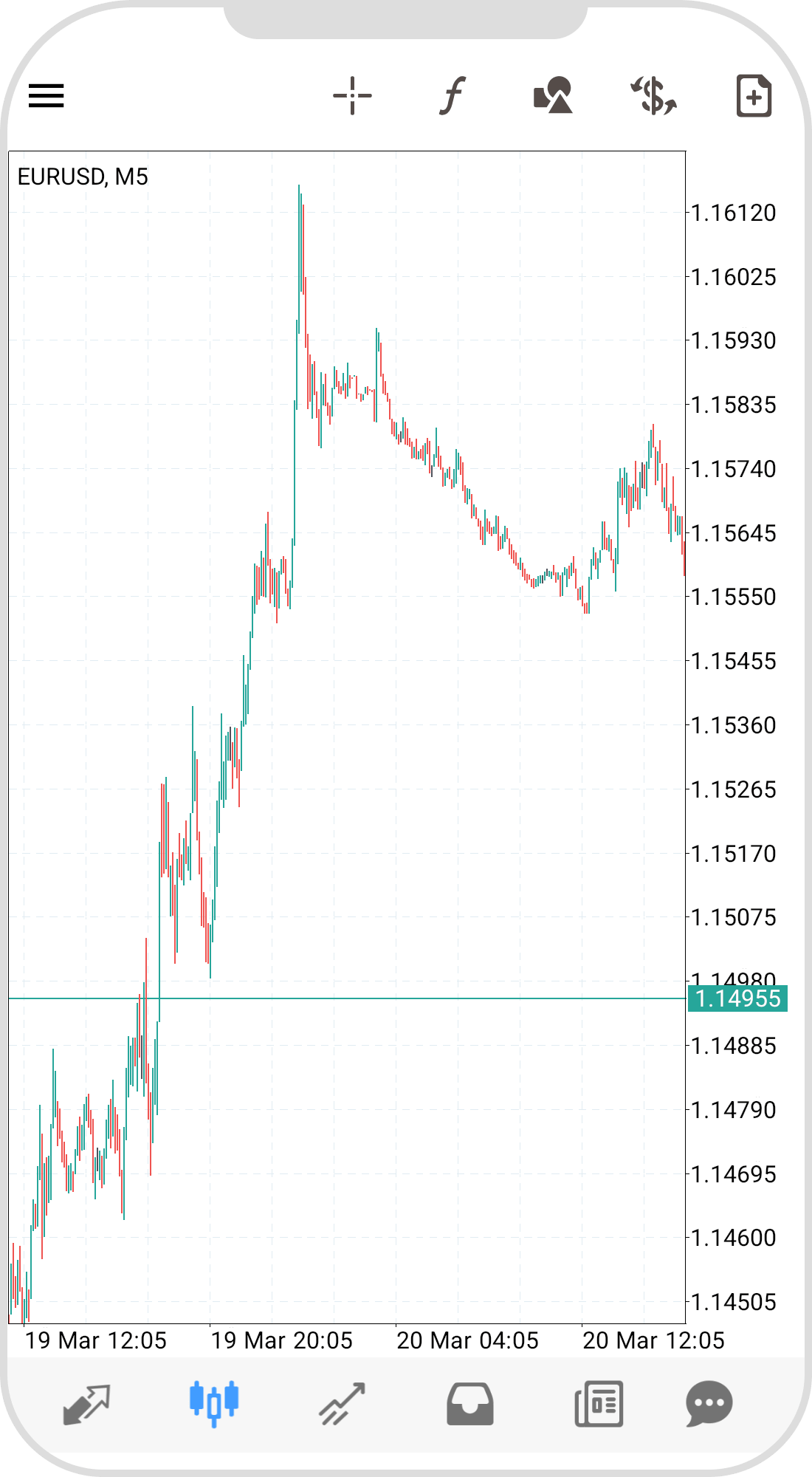Open the History inbox tab

[469, 1403]
